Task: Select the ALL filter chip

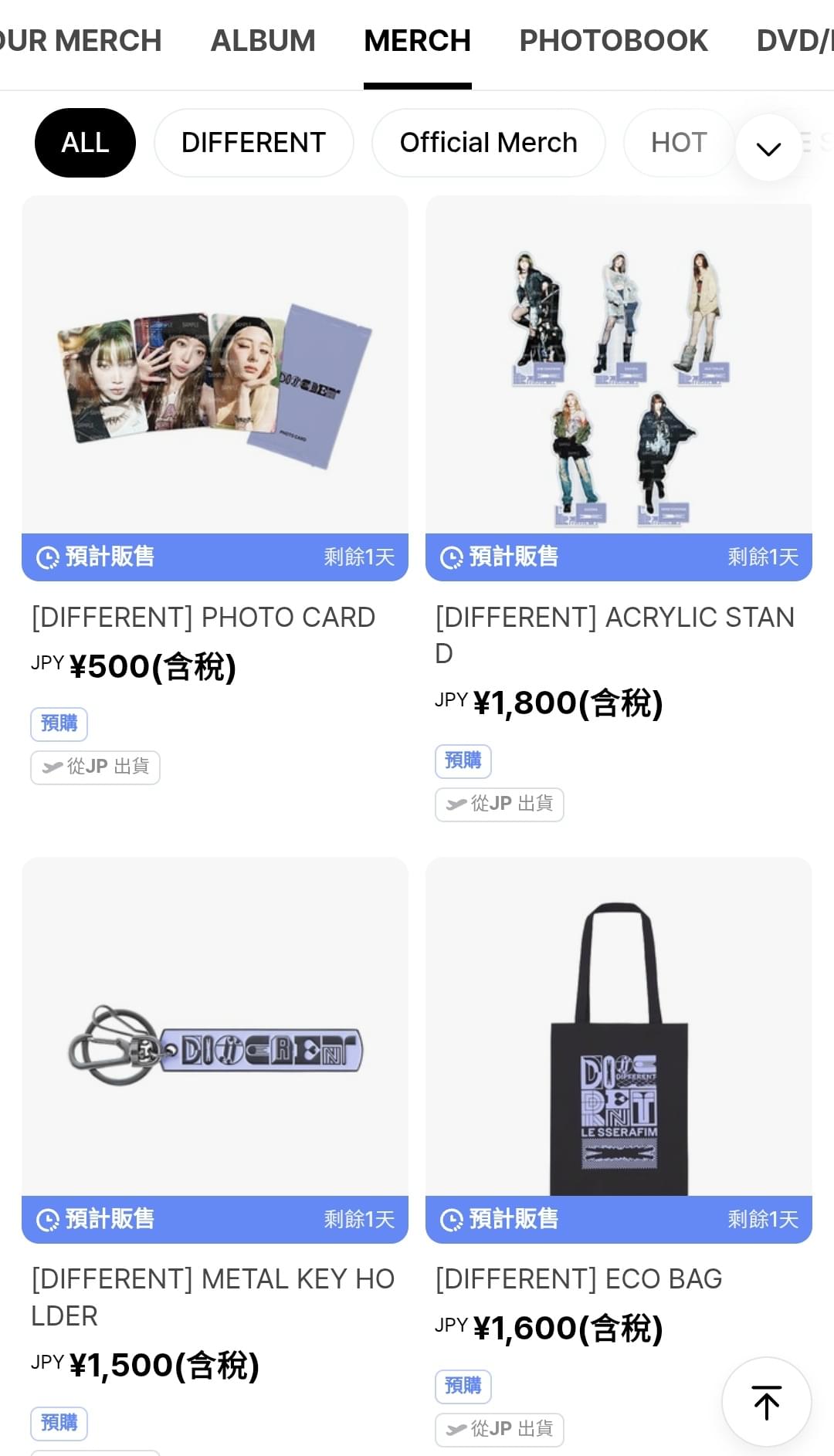Action: tap(85, 143)
